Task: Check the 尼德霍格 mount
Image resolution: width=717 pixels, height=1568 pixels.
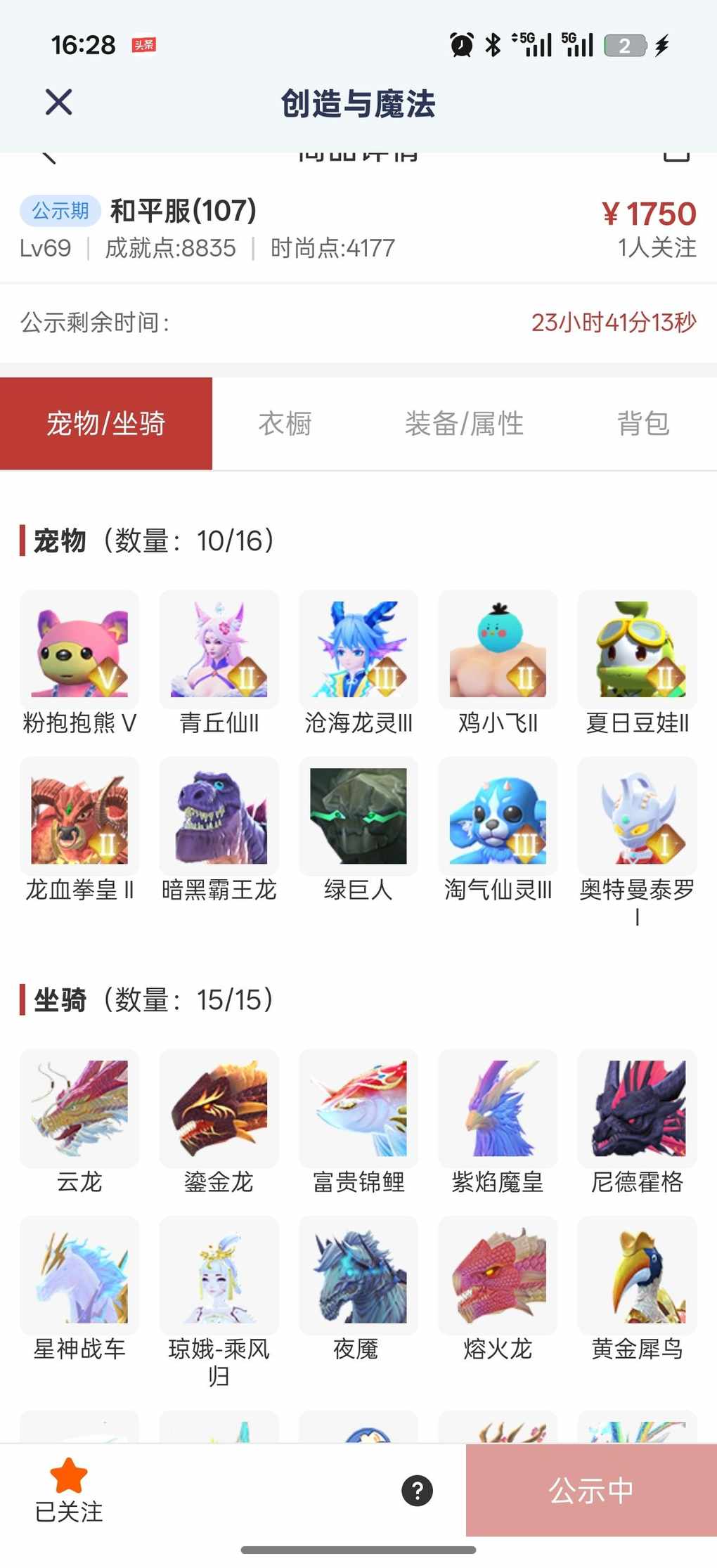Action: (637, 1108)
